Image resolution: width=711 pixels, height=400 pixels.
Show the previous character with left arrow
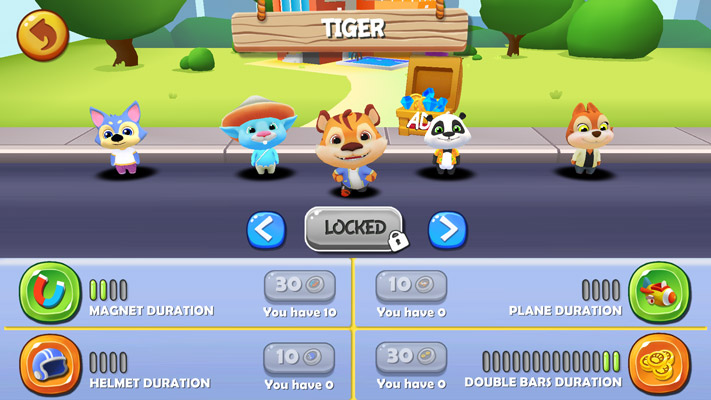266,230
